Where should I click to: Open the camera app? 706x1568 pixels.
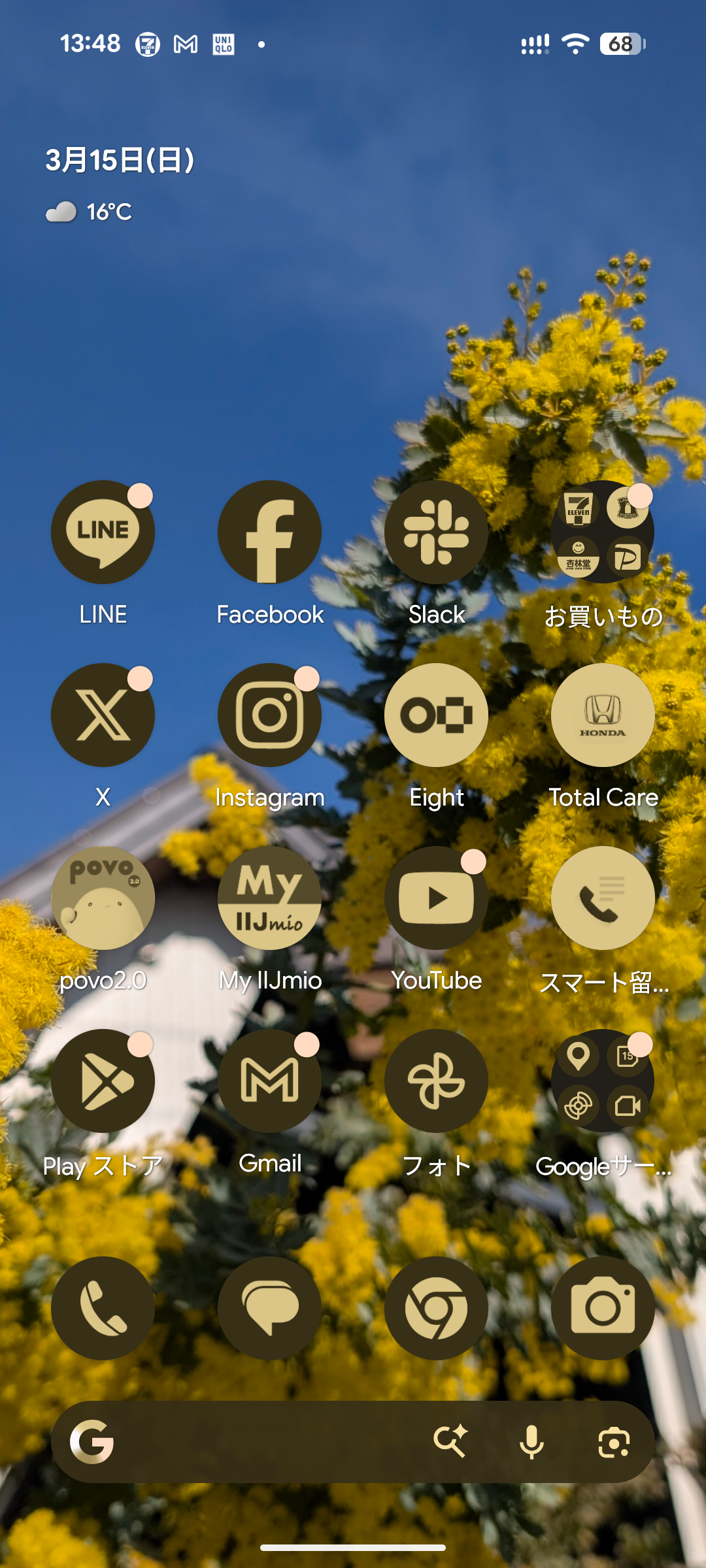(603, 1308)
